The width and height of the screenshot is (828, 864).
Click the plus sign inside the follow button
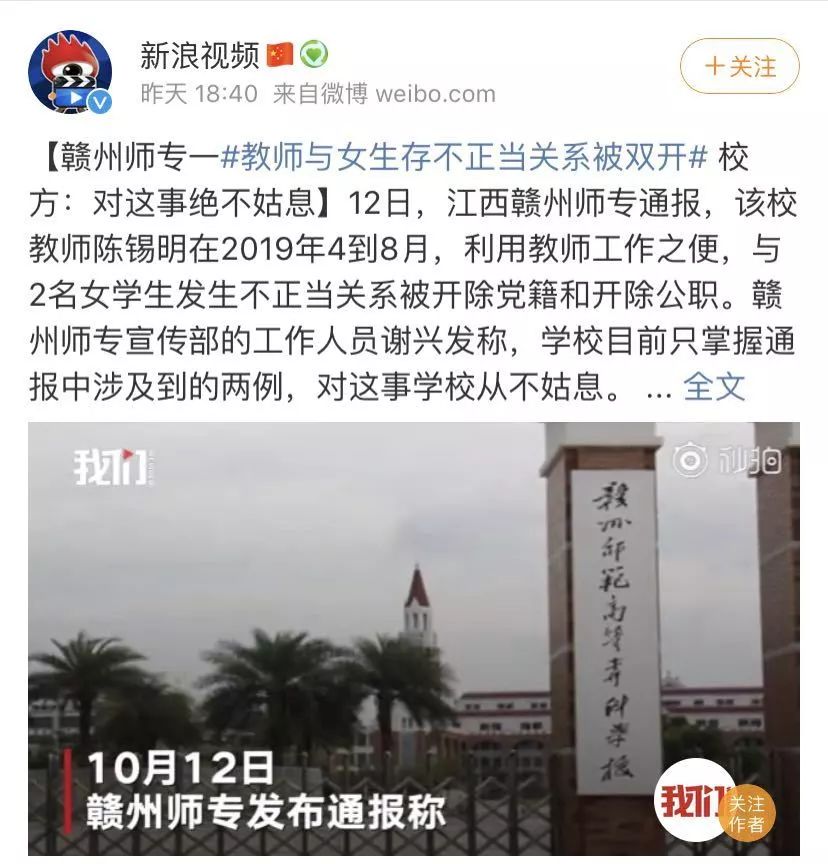[x=716, y=64]
